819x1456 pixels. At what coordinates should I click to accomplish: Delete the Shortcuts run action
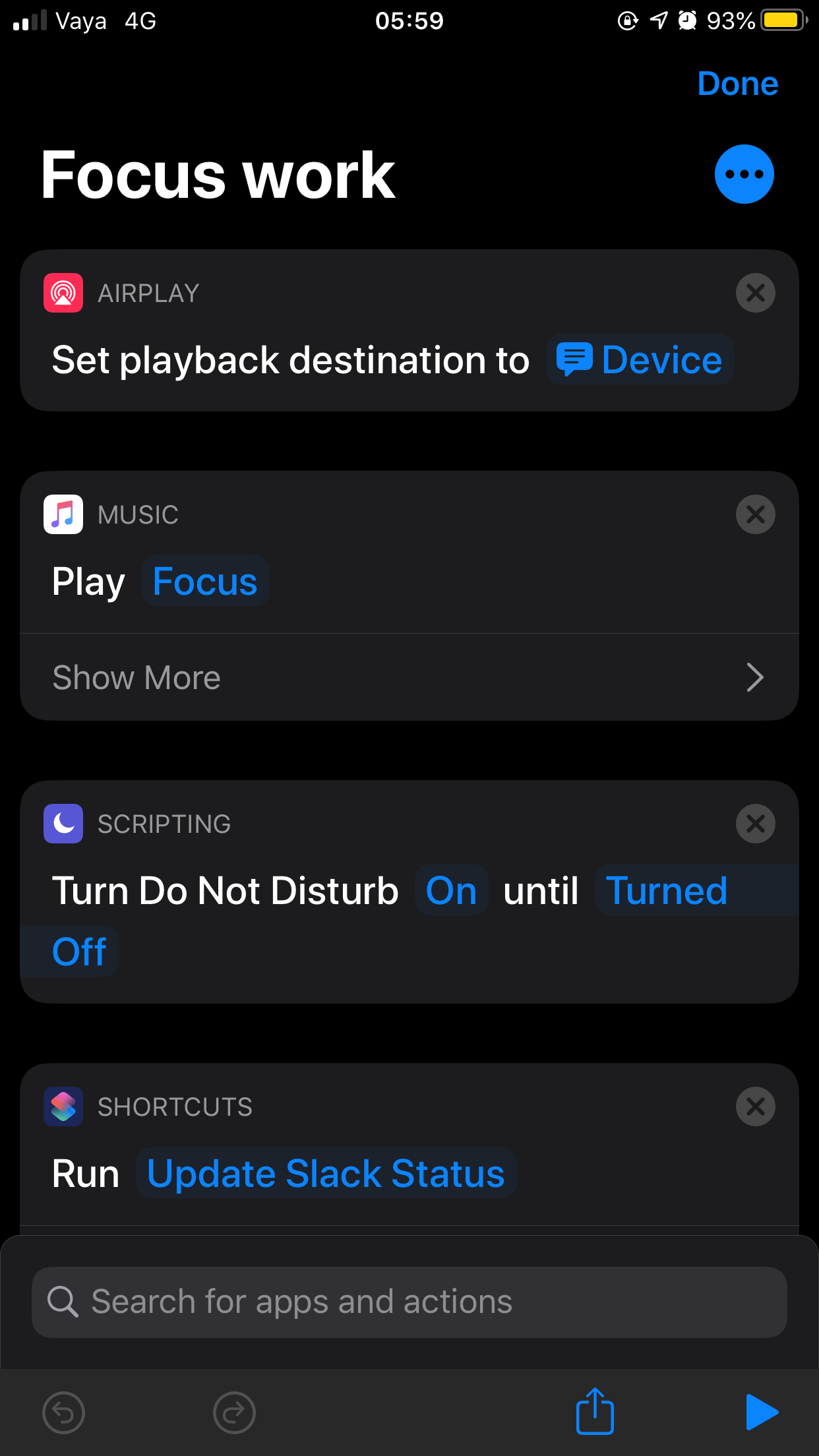click(755, 1107)
